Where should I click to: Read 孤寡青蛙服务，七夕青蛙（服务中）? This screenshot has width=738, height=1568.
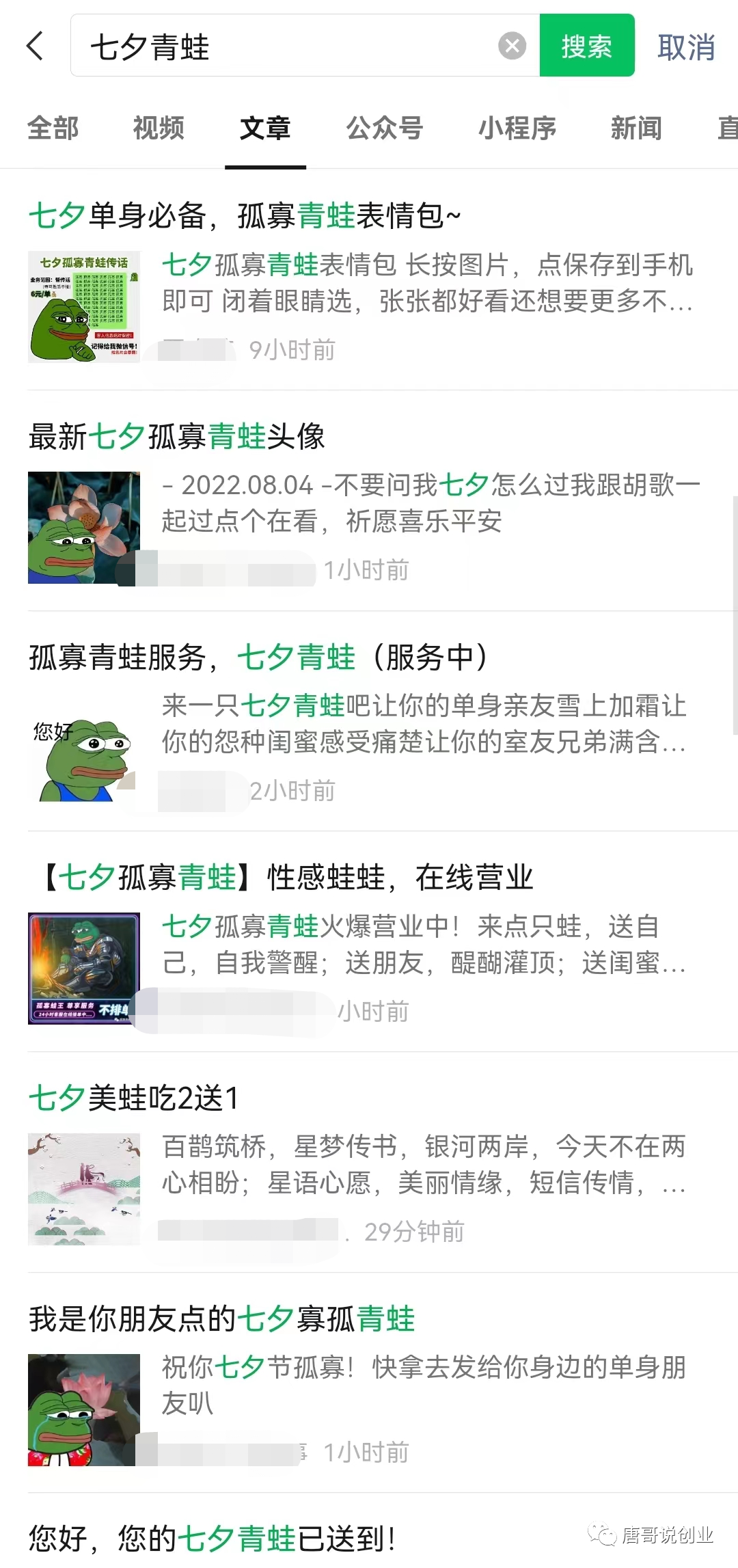tap(258, 658)
